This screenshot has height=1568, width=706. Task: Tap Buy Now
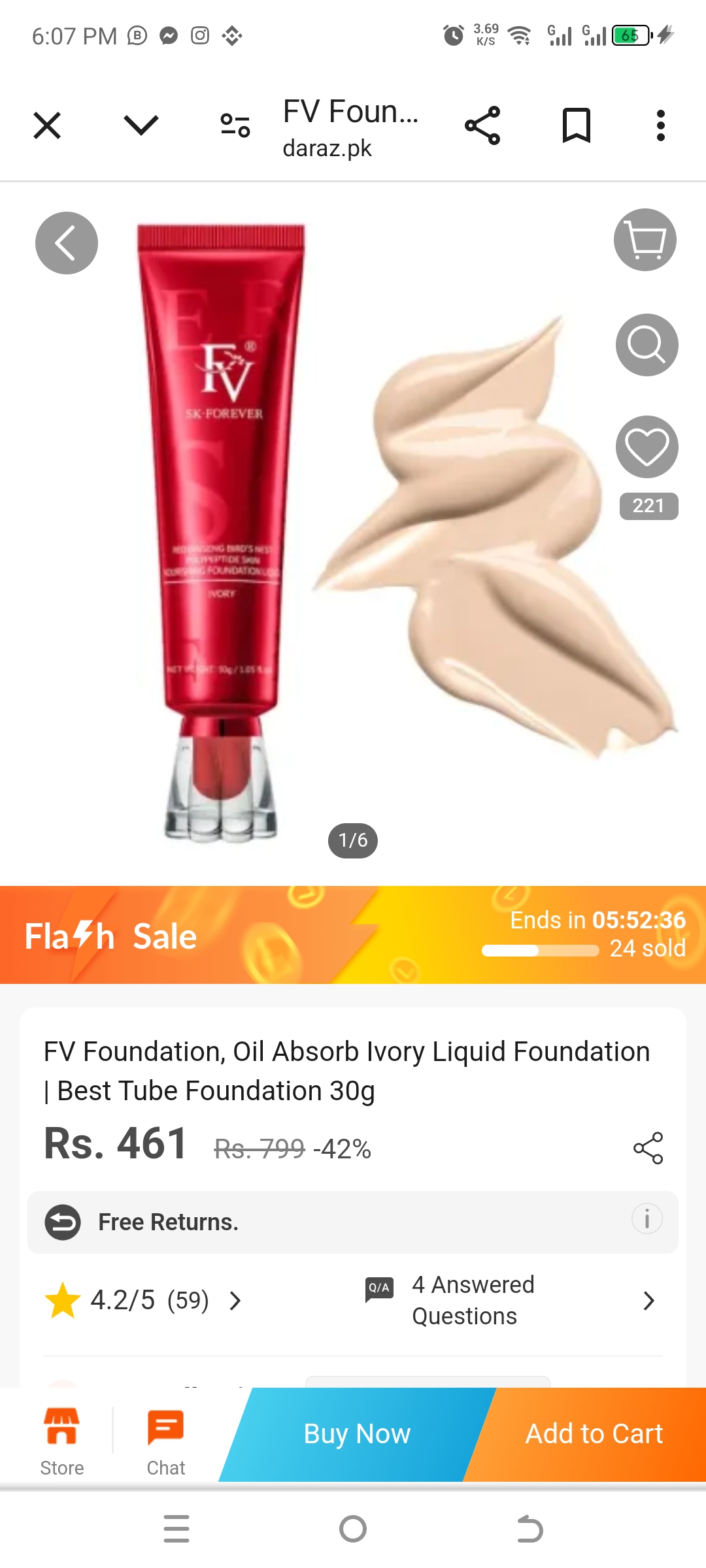click(x=357, y=1434)
